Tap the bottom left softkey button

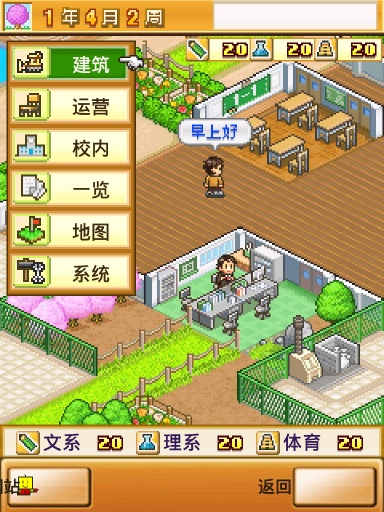point(49,486)
